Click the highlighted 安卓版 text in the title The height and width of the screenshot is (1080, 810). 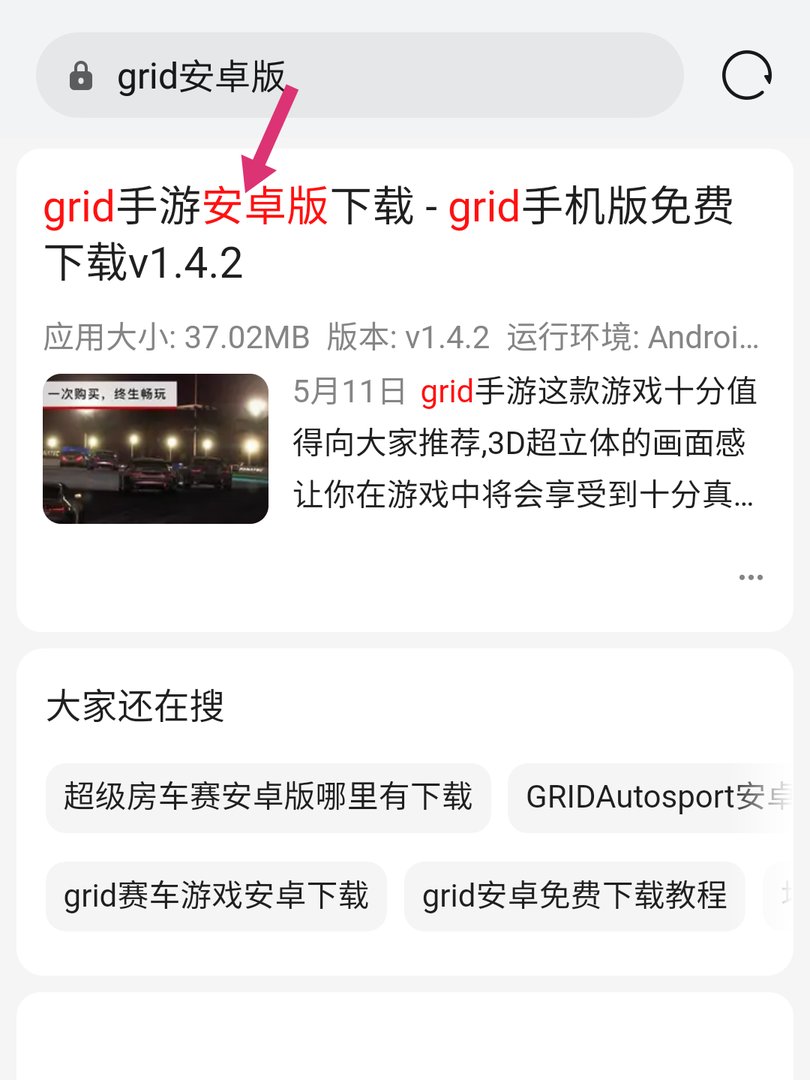[x=268, y=210]
